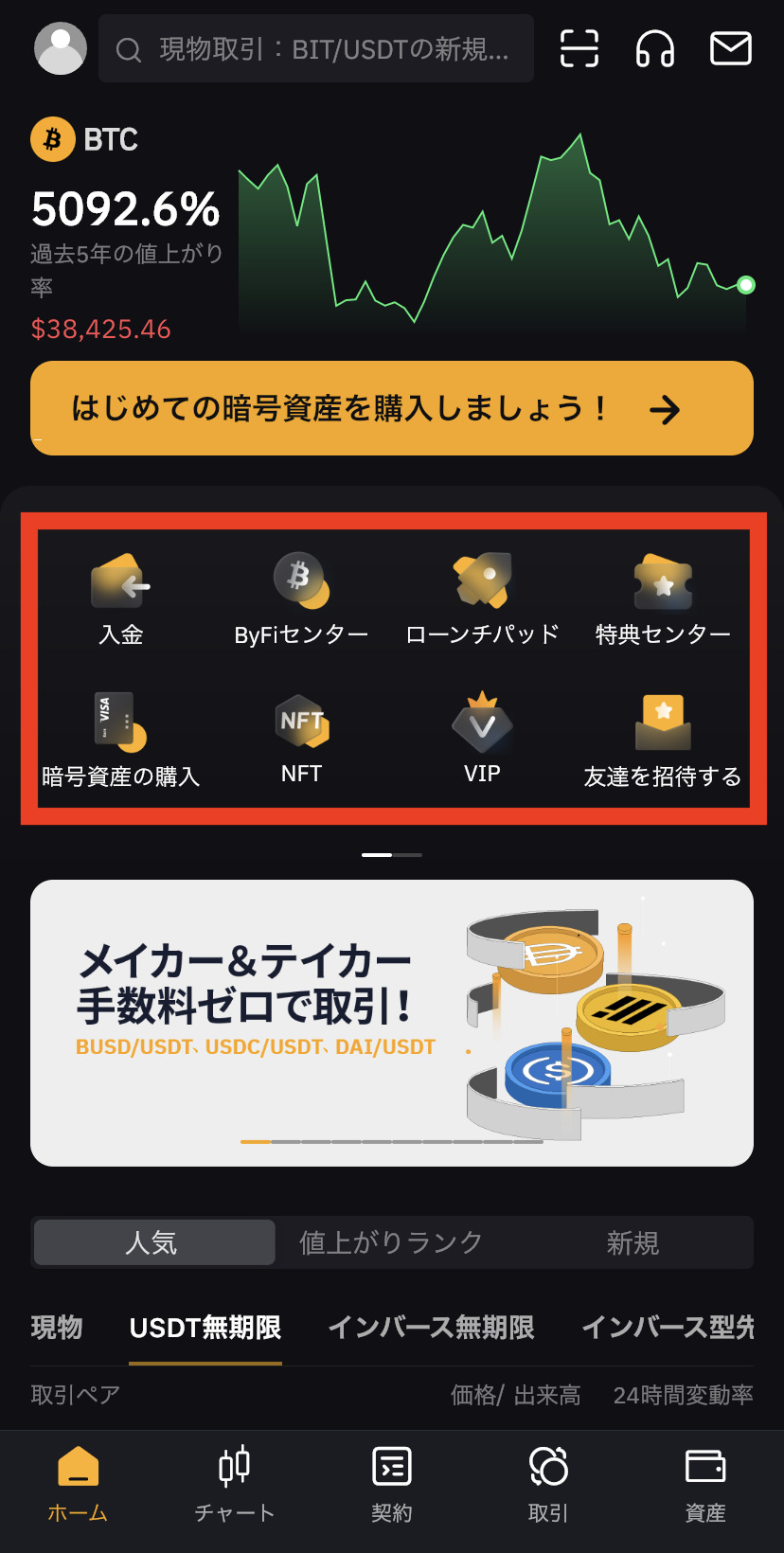Image resolution: width=784 pixels, height=1553 pixels.
Task: Go to チャート in bottom navigation
Action: coord(235,1483)
